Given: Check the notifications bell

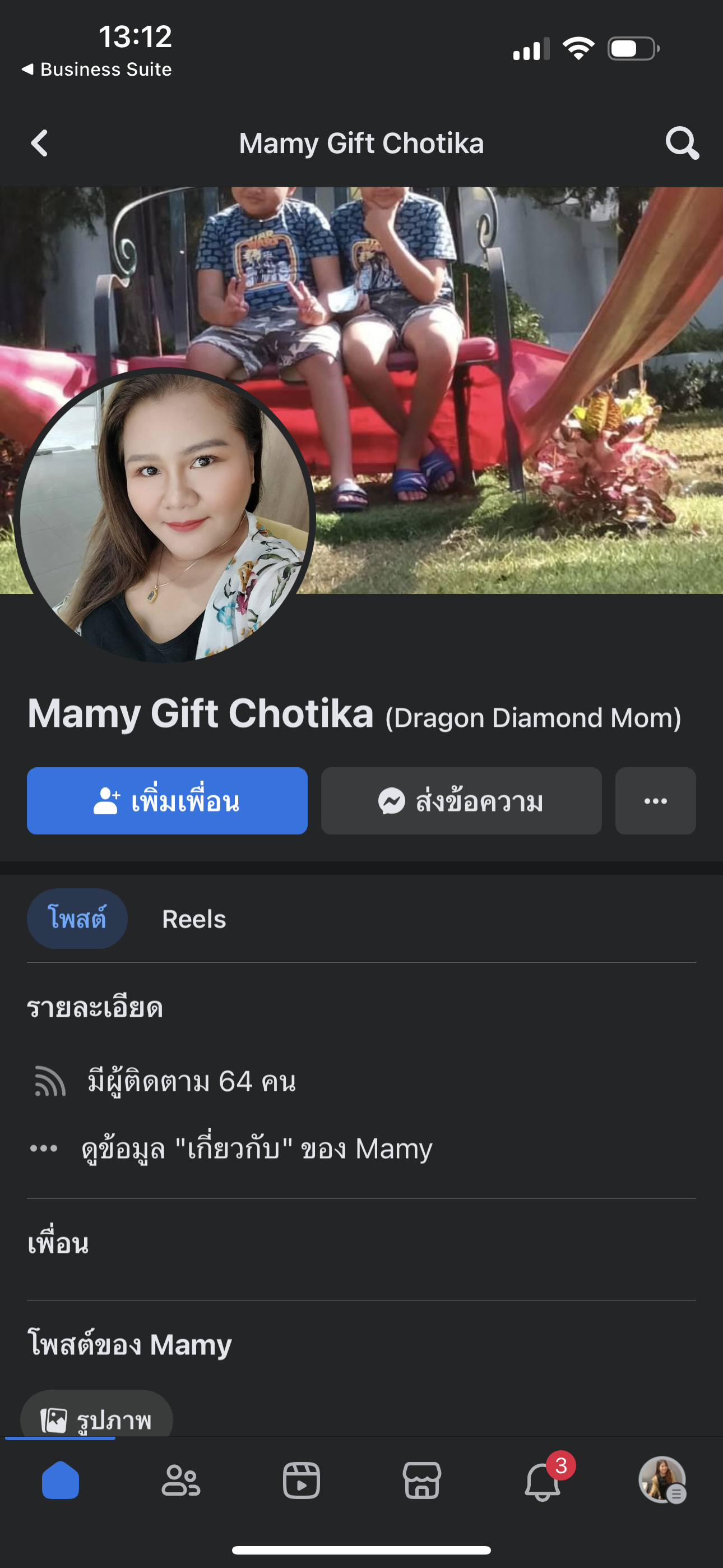Looking at the screenshot, I should click(543, 1481).
